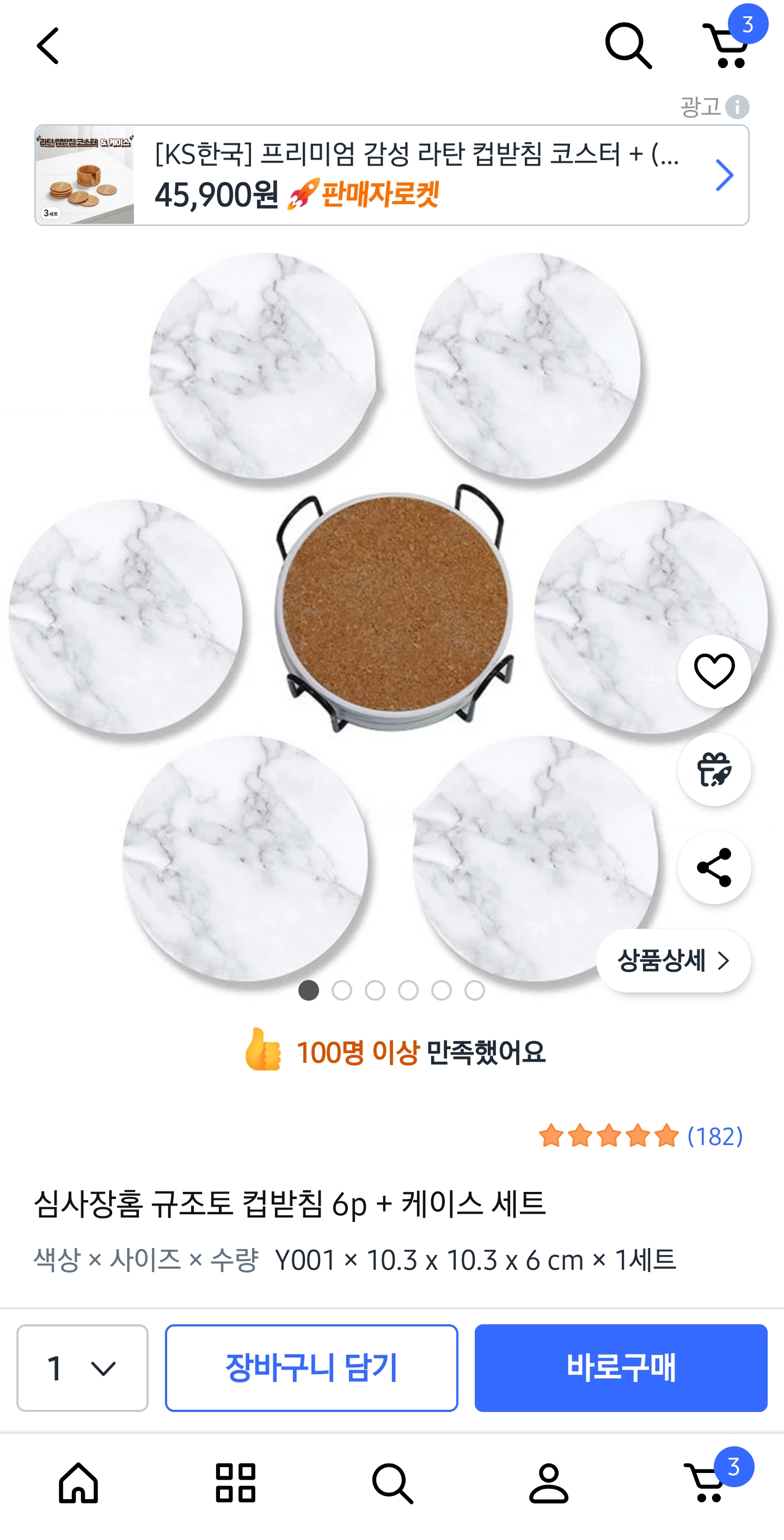Go back to the previous page
784x1540 pixels.
click(48, 46)
